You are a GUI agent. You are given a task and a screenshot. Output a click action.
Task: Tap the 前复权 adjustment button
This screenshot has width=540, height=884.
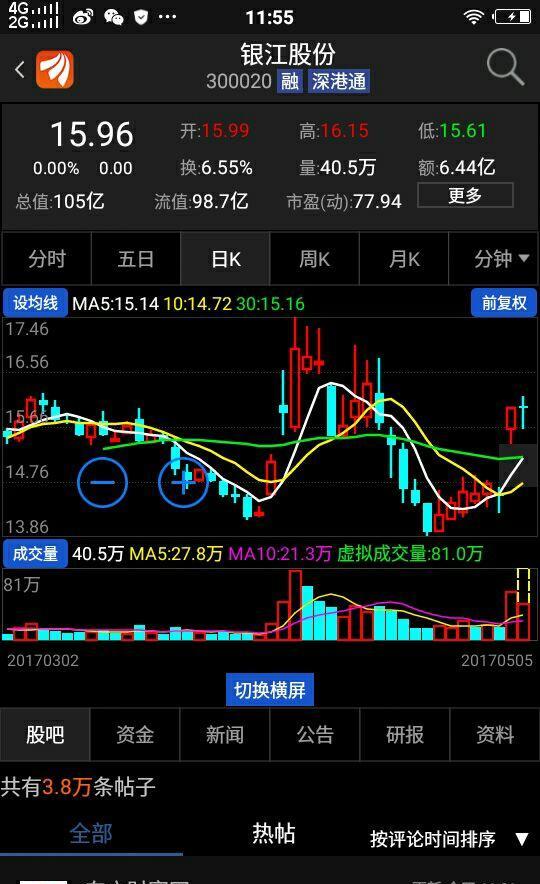pyautogui.click(x=504, y=303)
